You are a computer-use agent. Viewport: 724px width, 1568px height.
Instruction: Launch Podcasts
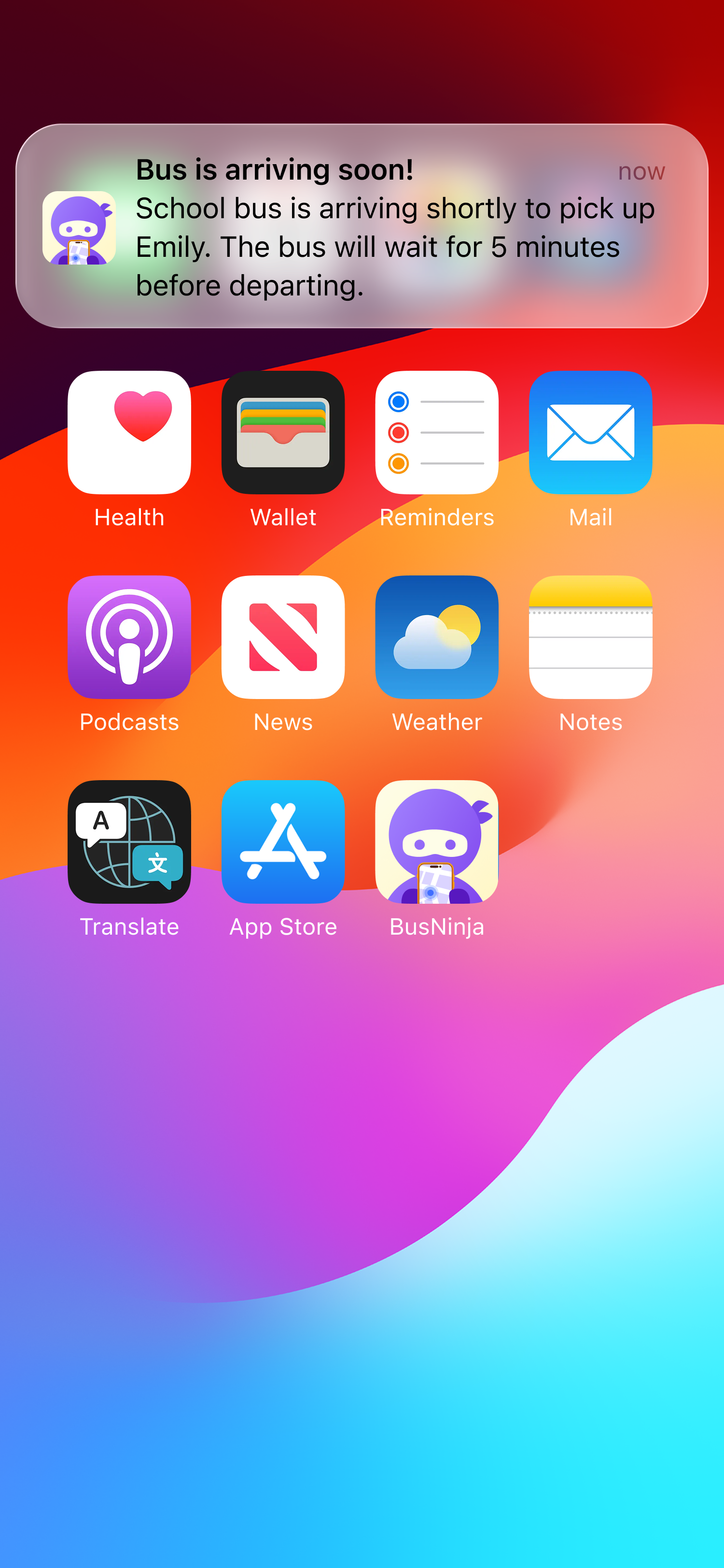click(129, 637)
